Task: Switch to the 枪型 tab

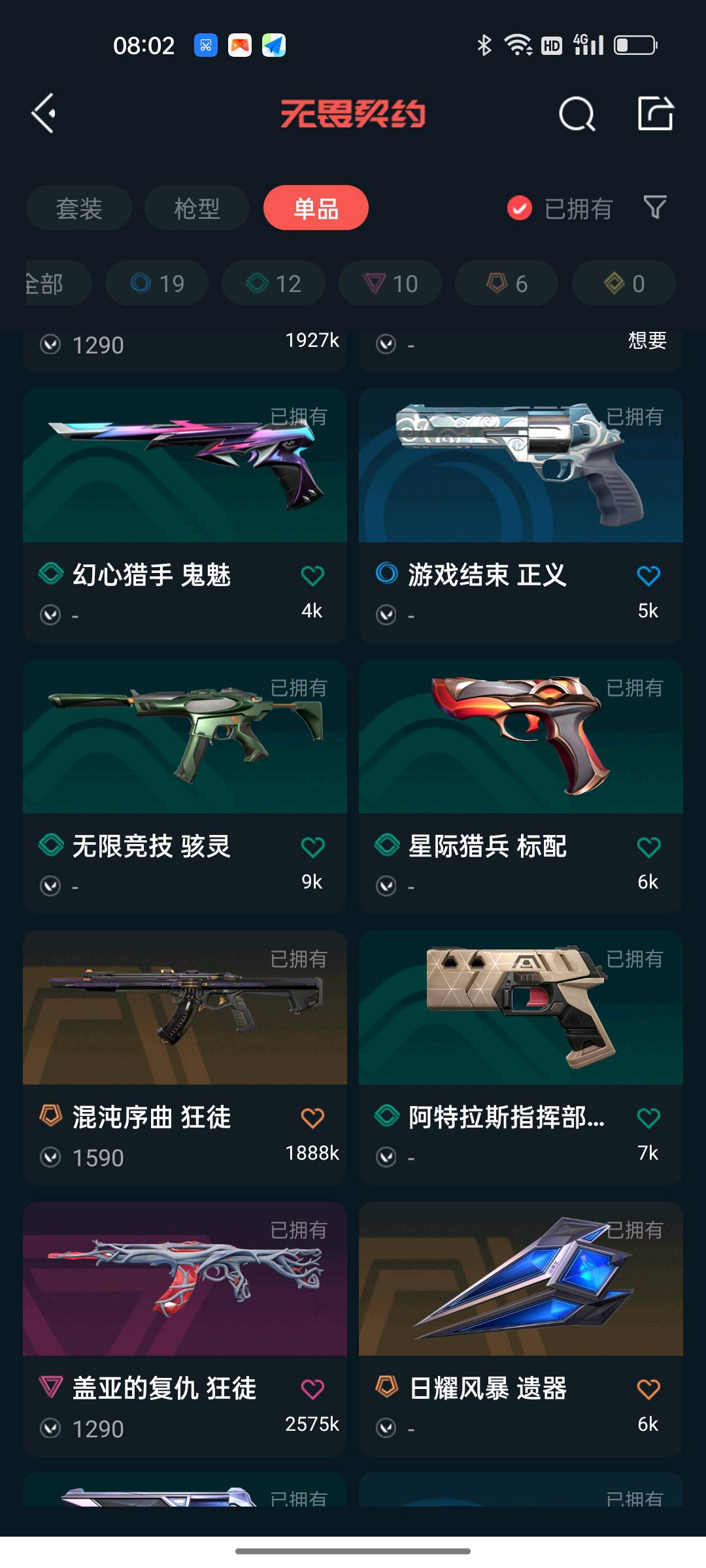Action: (x=197, y=208)
